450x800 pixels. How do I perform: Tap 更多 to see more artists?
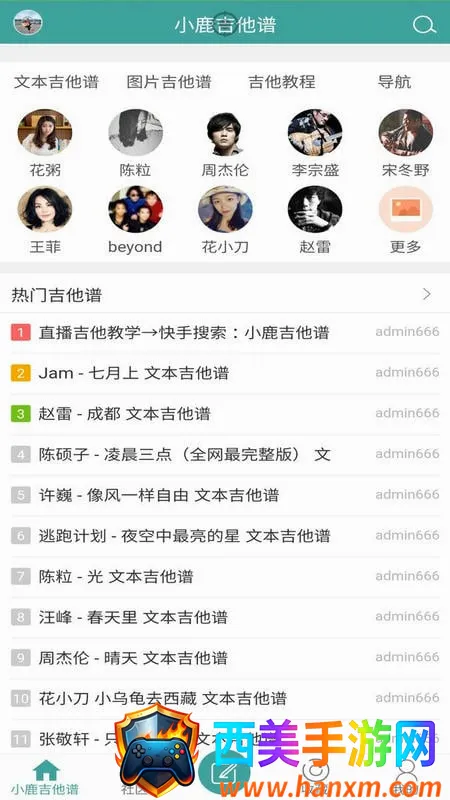[406, 220]
